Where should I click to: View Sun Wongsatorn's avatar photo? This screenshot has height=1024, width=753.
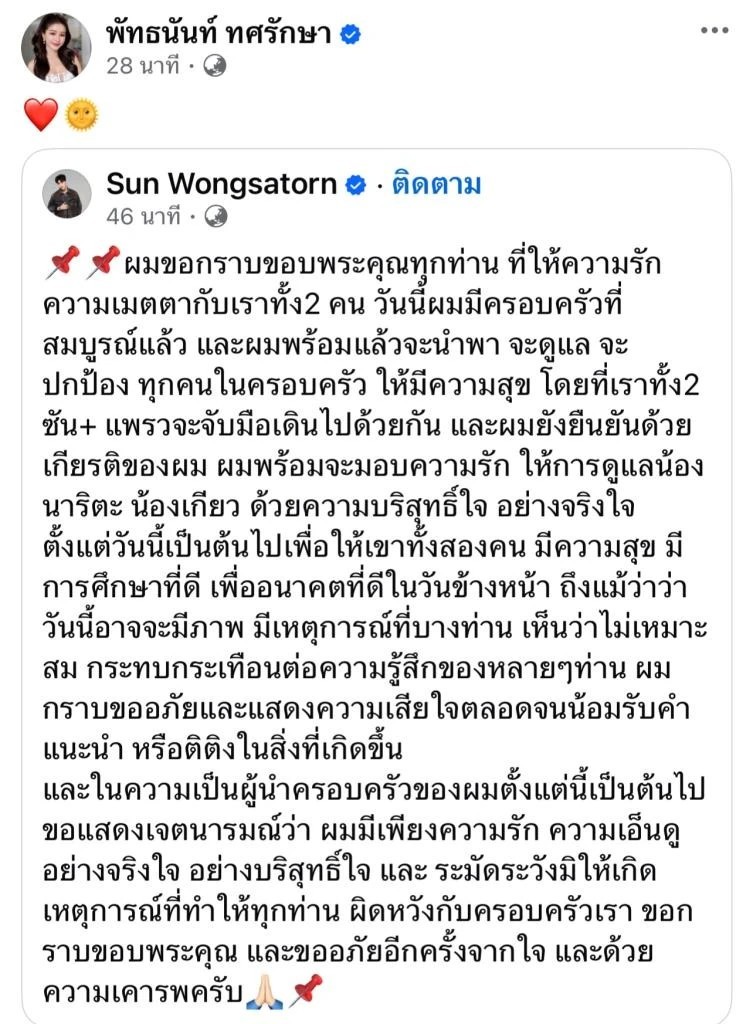(x=67, y=194)
